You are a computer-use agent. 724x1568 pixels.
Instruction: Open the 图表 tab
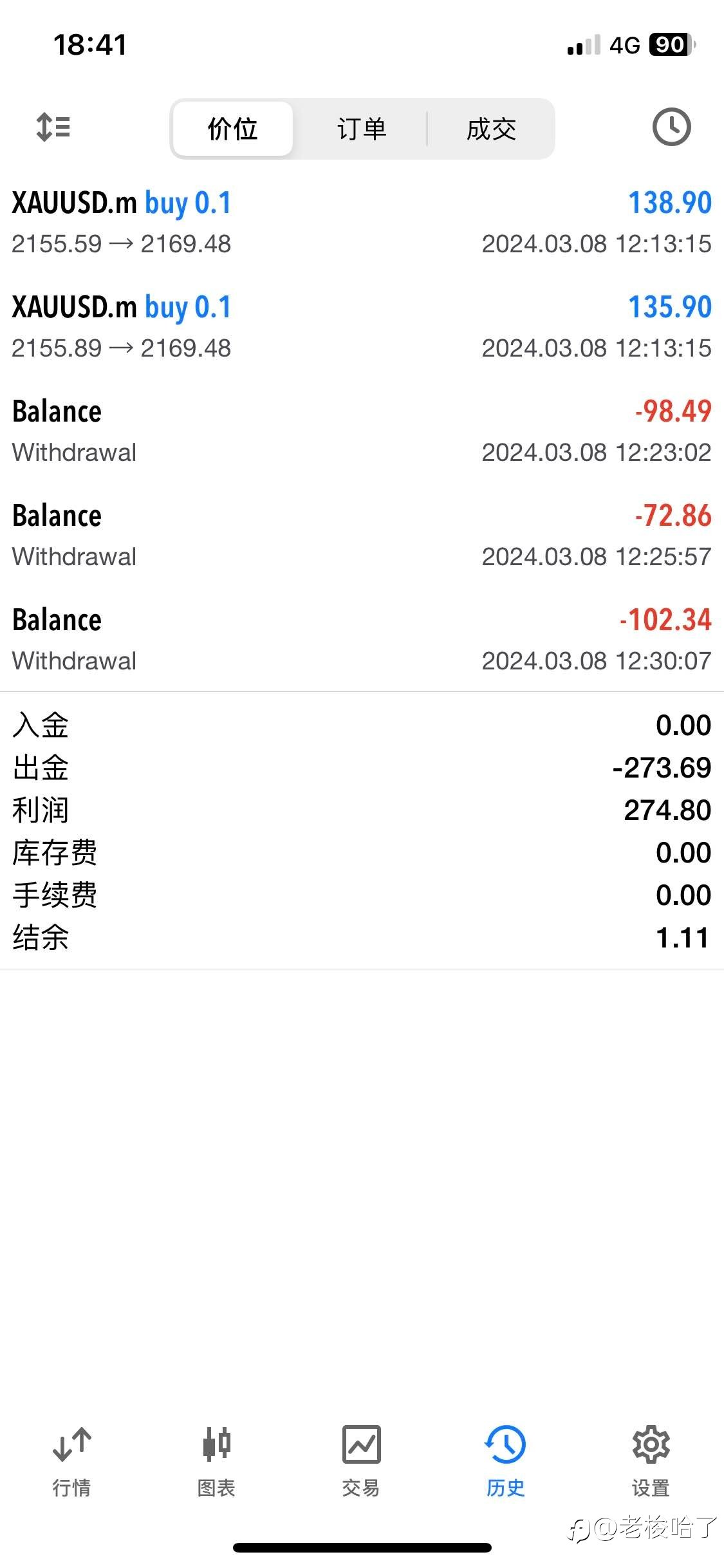tap(216, 1462)
